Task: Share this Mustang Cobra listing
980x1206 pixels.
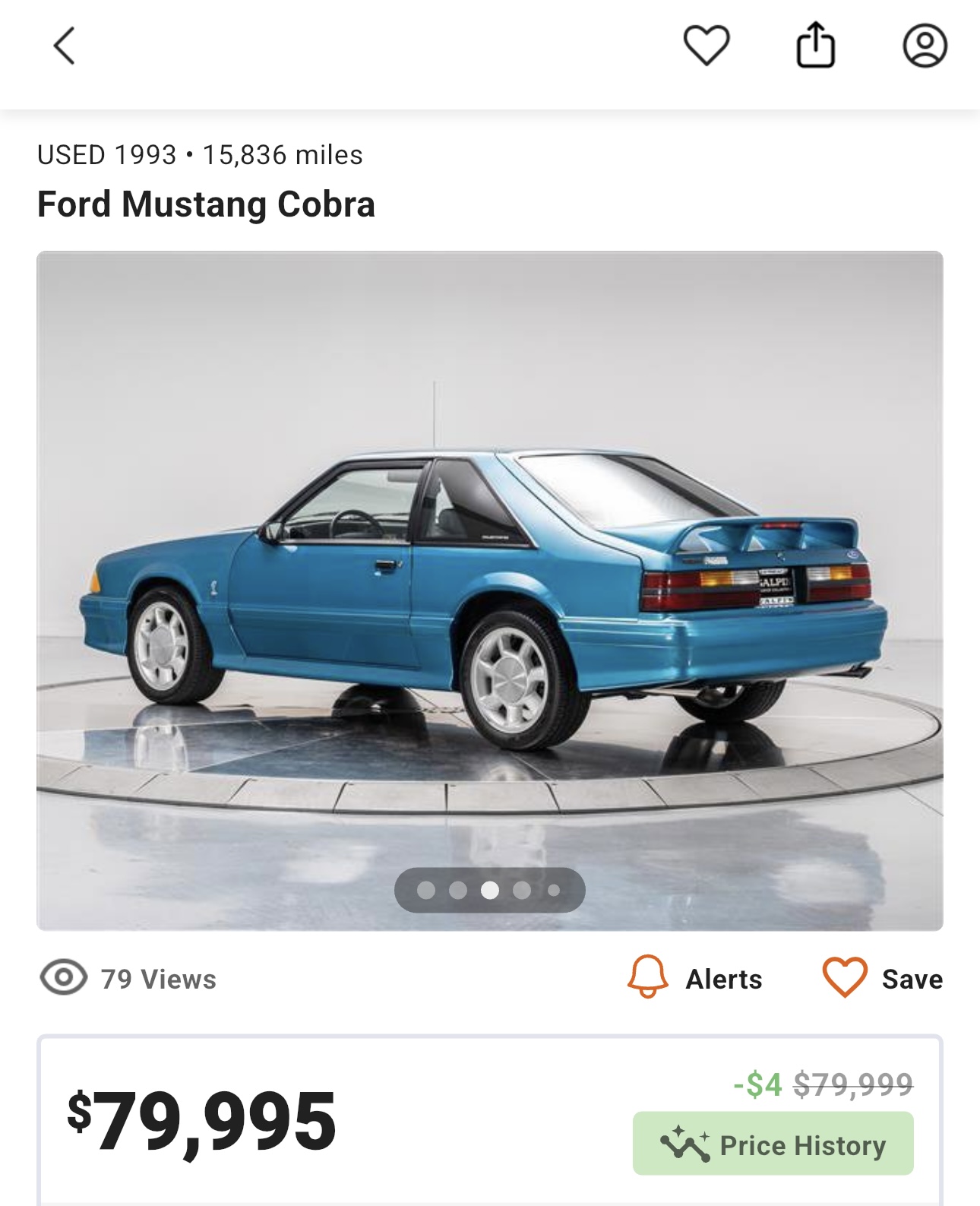Action: click(815, 46)
